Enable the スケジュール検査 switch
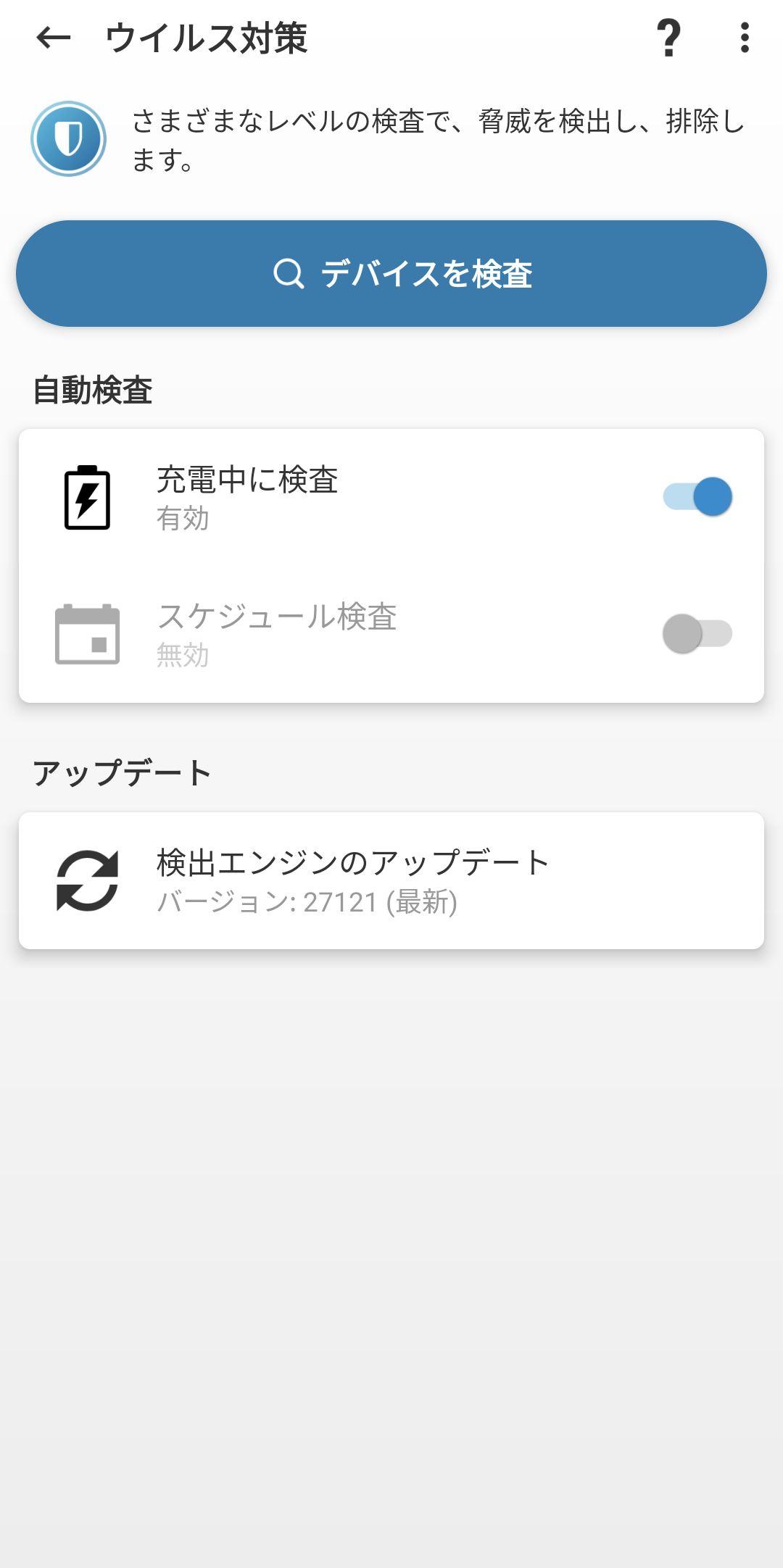Image resolution: width=783 pixels, height=1568 pixels. [697, 634]
